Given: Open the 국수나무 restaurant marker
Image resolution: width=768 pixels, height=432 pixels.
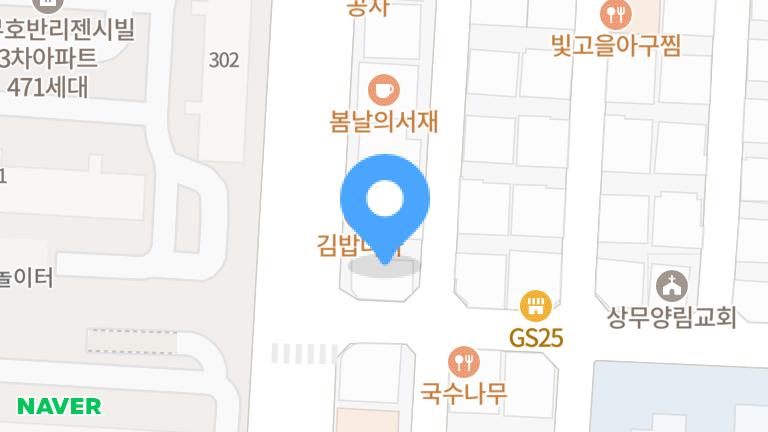Looking at the screenshot, I should pos(463,362).
